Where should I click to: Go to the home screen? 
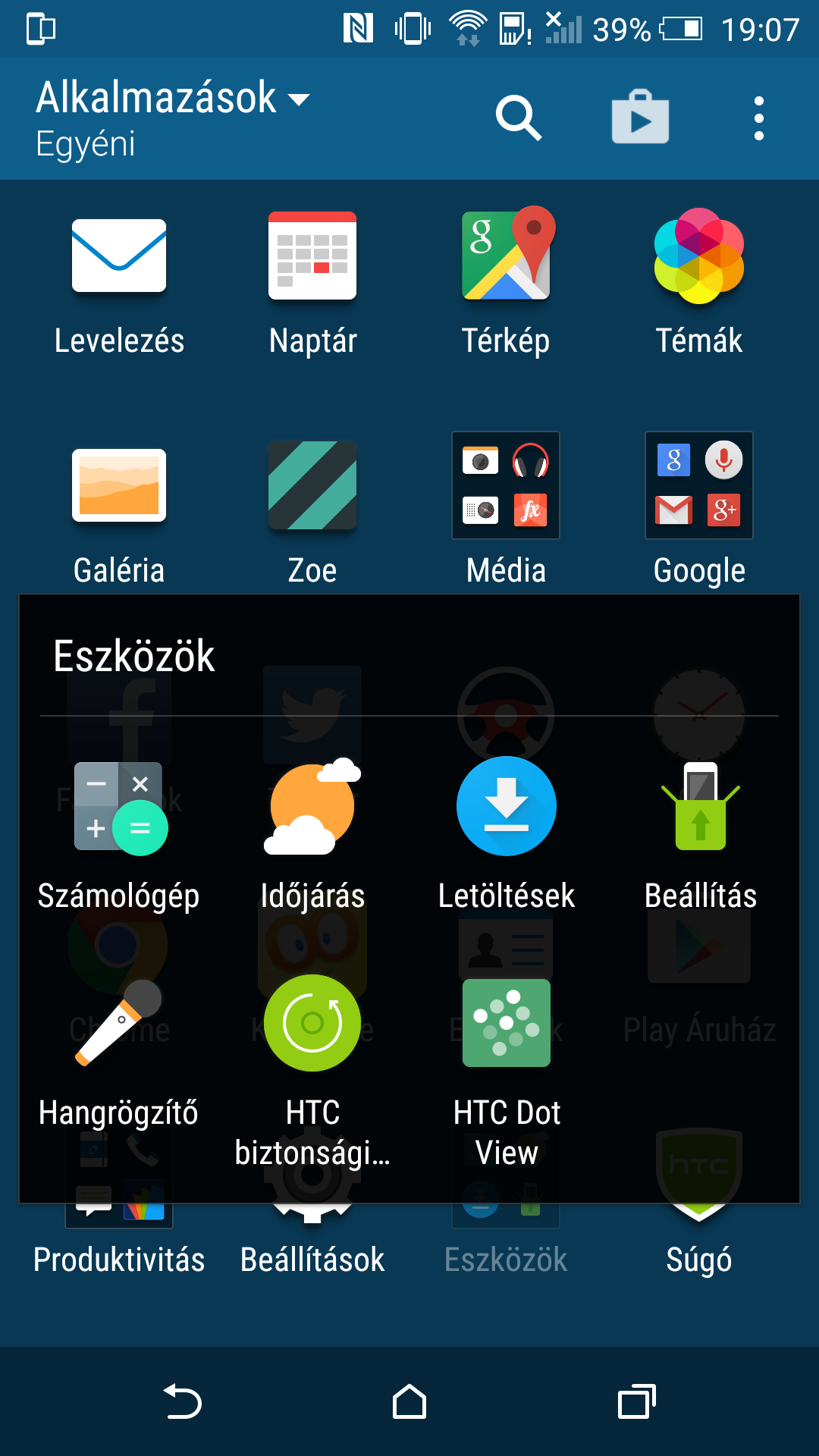(409, 1401)
